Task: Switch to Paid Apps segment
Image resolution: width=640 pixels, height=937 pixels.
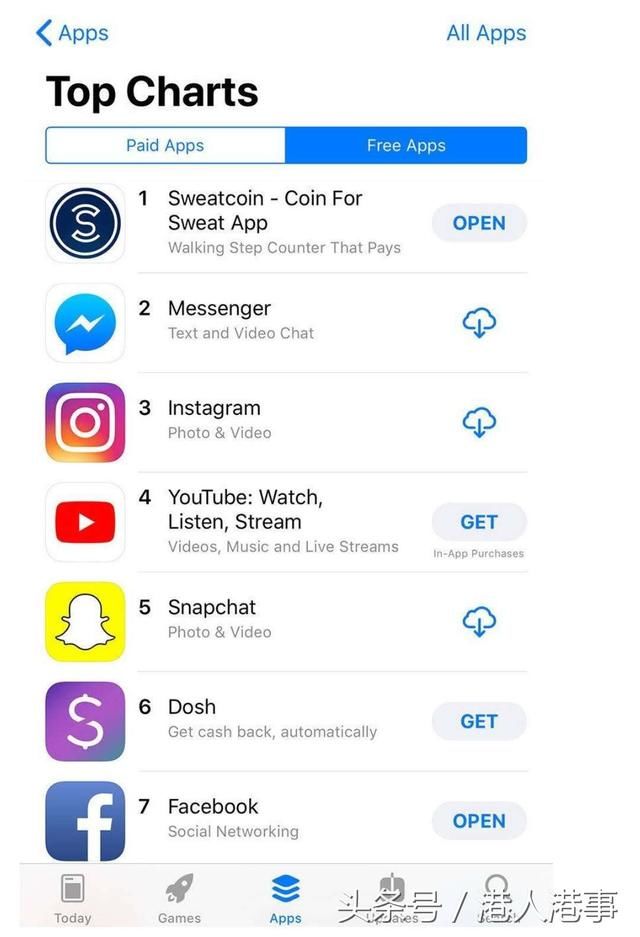Action: coord(165,145)
